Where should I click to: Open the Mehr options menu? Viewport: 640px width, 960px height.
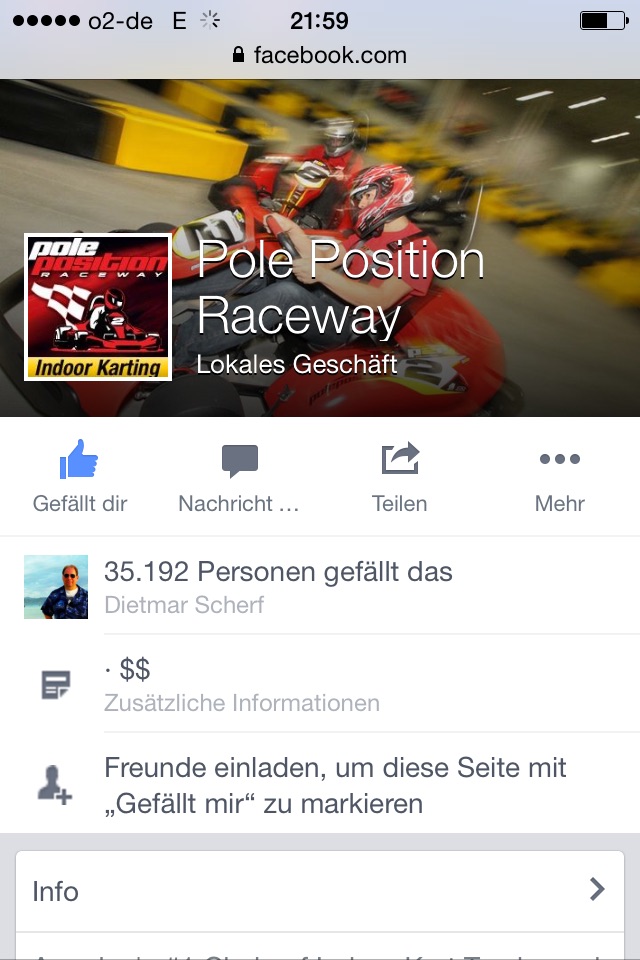(x=559, y=477)
